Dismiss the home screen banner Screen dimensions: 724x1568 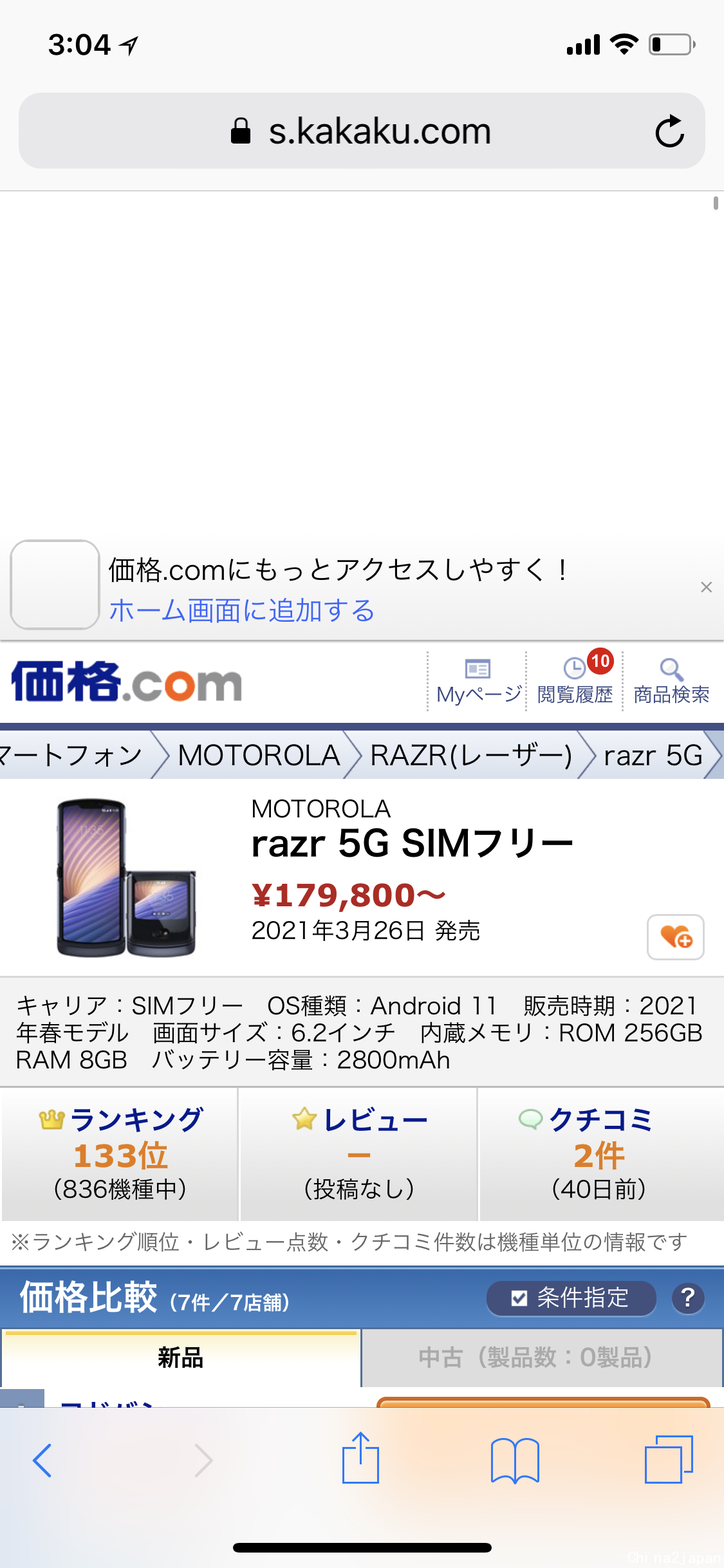pyautogui.click(x=706, y=587)
